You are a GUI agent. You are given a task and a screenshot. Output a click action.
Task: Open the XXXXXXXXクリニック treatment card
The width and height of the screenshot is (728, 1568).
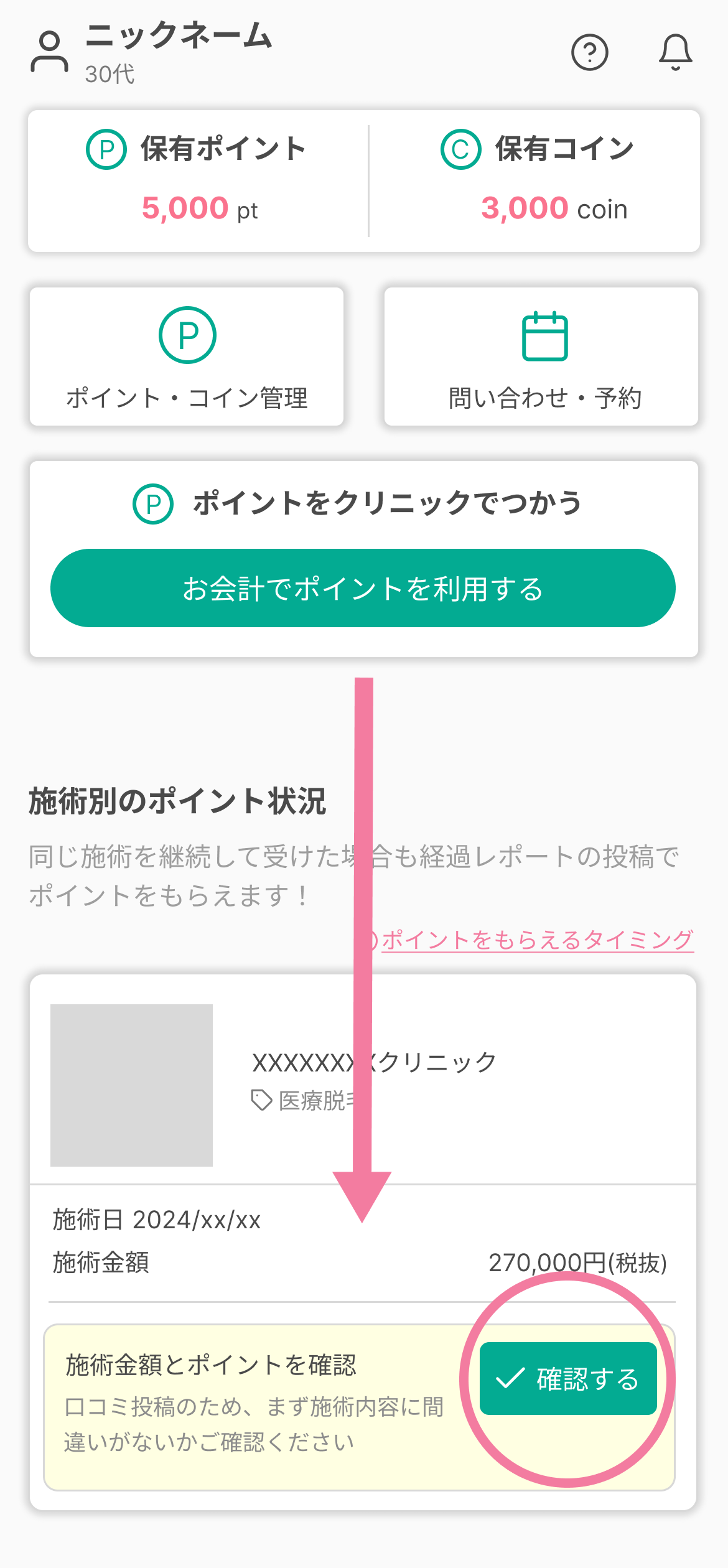(373, 1080)
